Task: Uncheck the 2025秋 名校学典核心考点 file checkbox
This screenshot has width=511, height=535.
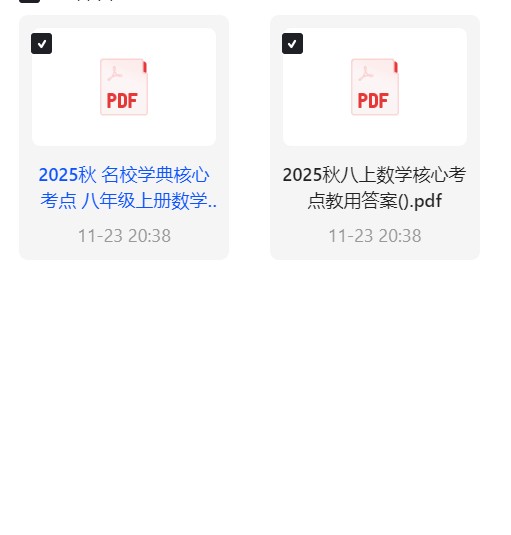Action: (x=41, y=43)
